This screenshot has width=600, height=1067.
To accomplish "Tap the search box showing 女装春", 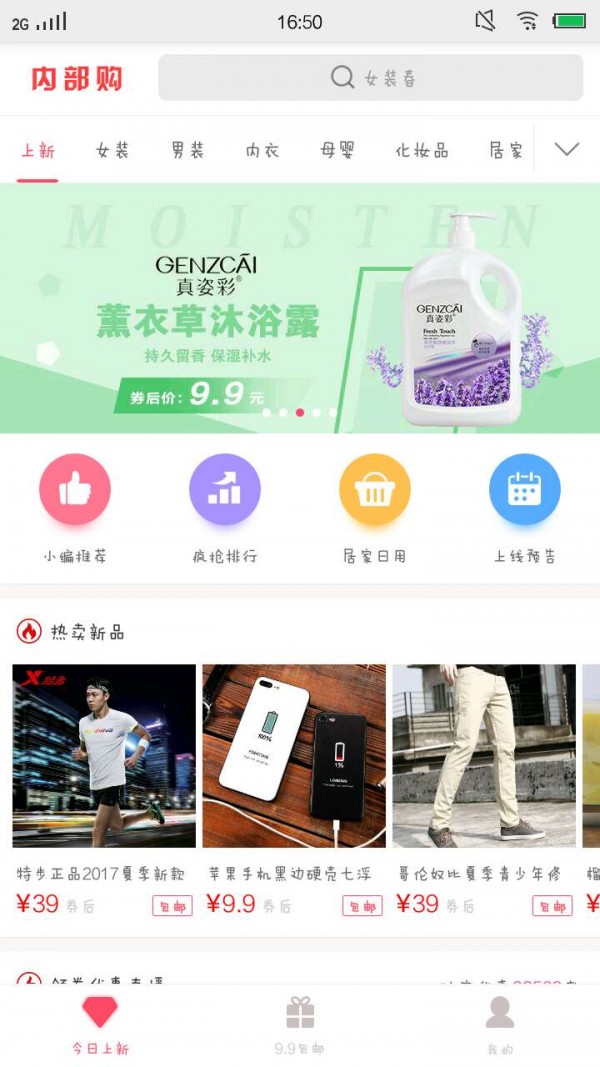I will tap(371, 78).
